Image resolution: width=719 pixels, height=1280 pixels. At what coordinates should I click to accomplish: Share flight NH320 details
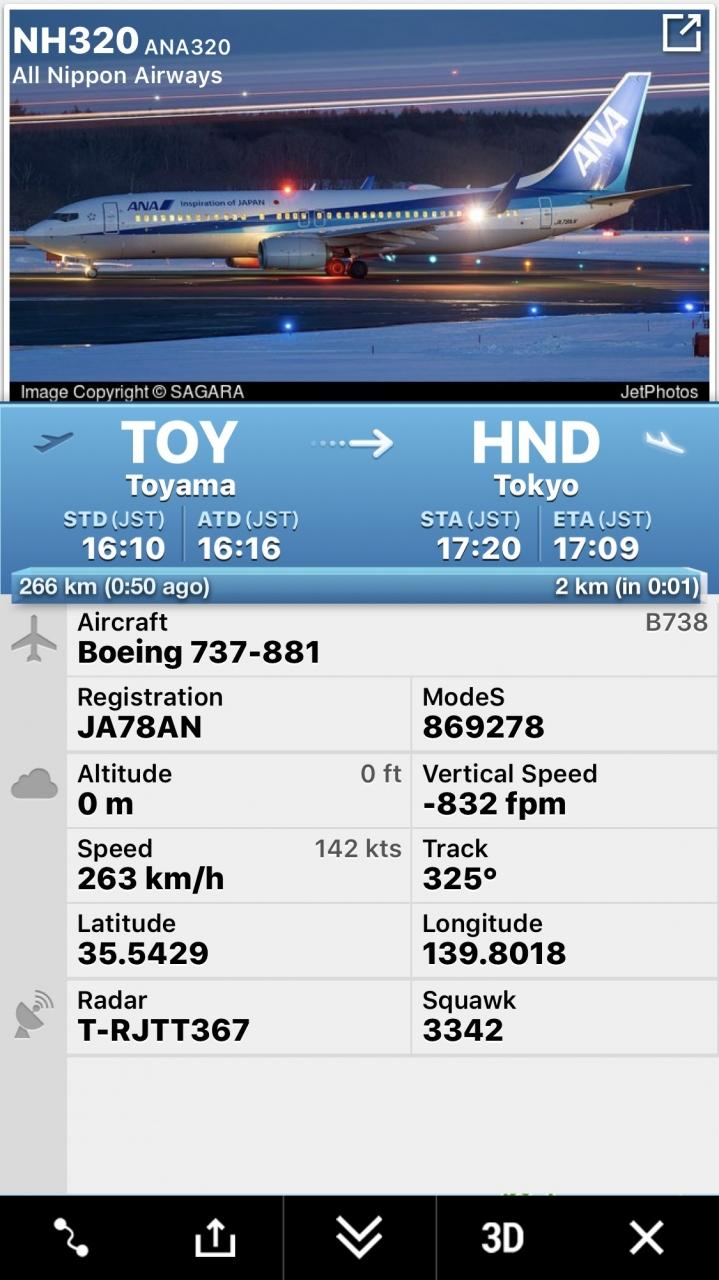214,1238
